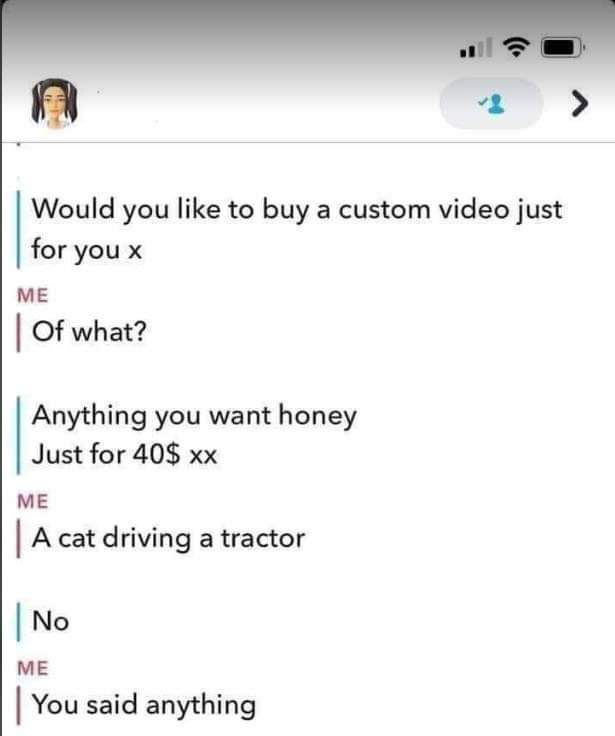The width and height of the screenshot is (615, 736).
Task: Tap the added-friend status button
Action: [x=490, y=103]
